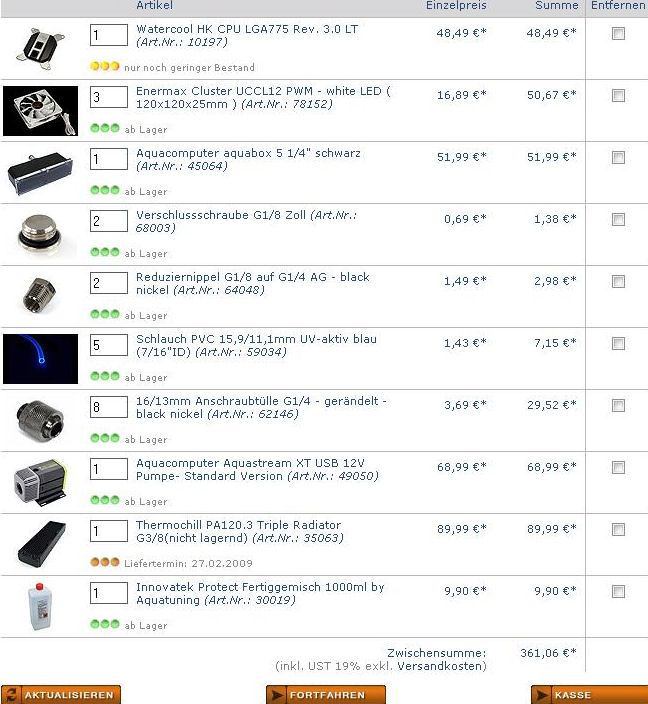Screen dimensions: 648x704
Task: Tick removal box for Thermochill PA120.3 Radiator
Action: click(618, 530)
